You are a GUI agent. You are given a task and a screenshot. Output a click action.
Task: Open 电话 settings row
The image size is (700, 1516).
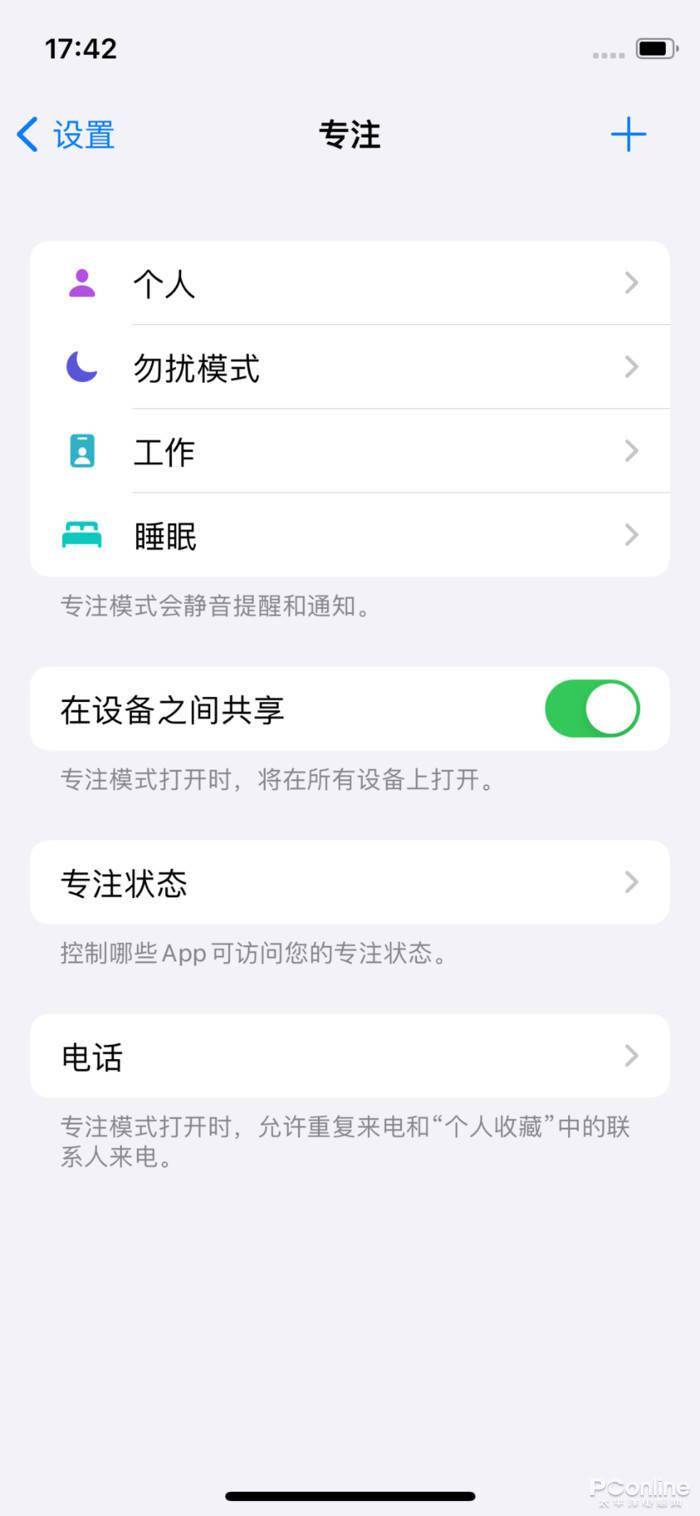click(349, 1057)
